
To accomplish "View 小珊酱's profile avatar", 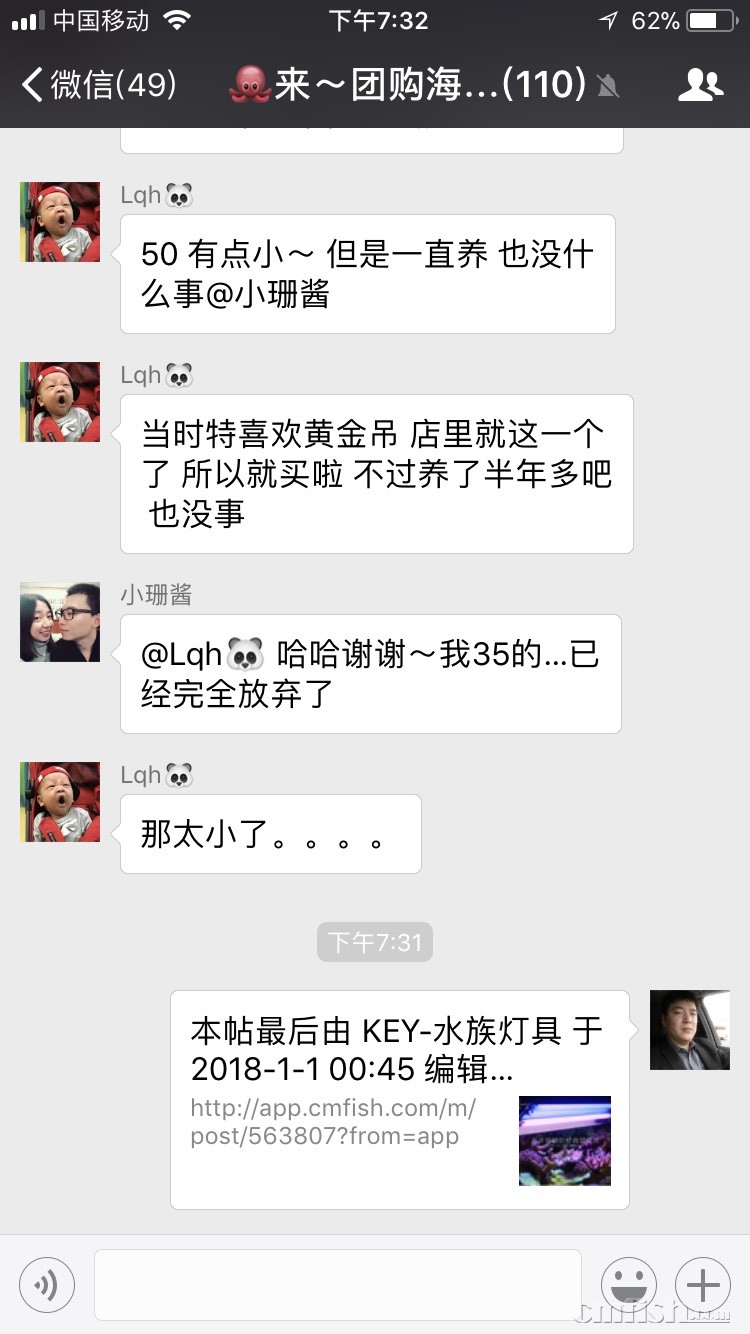I will coord(60,622).
